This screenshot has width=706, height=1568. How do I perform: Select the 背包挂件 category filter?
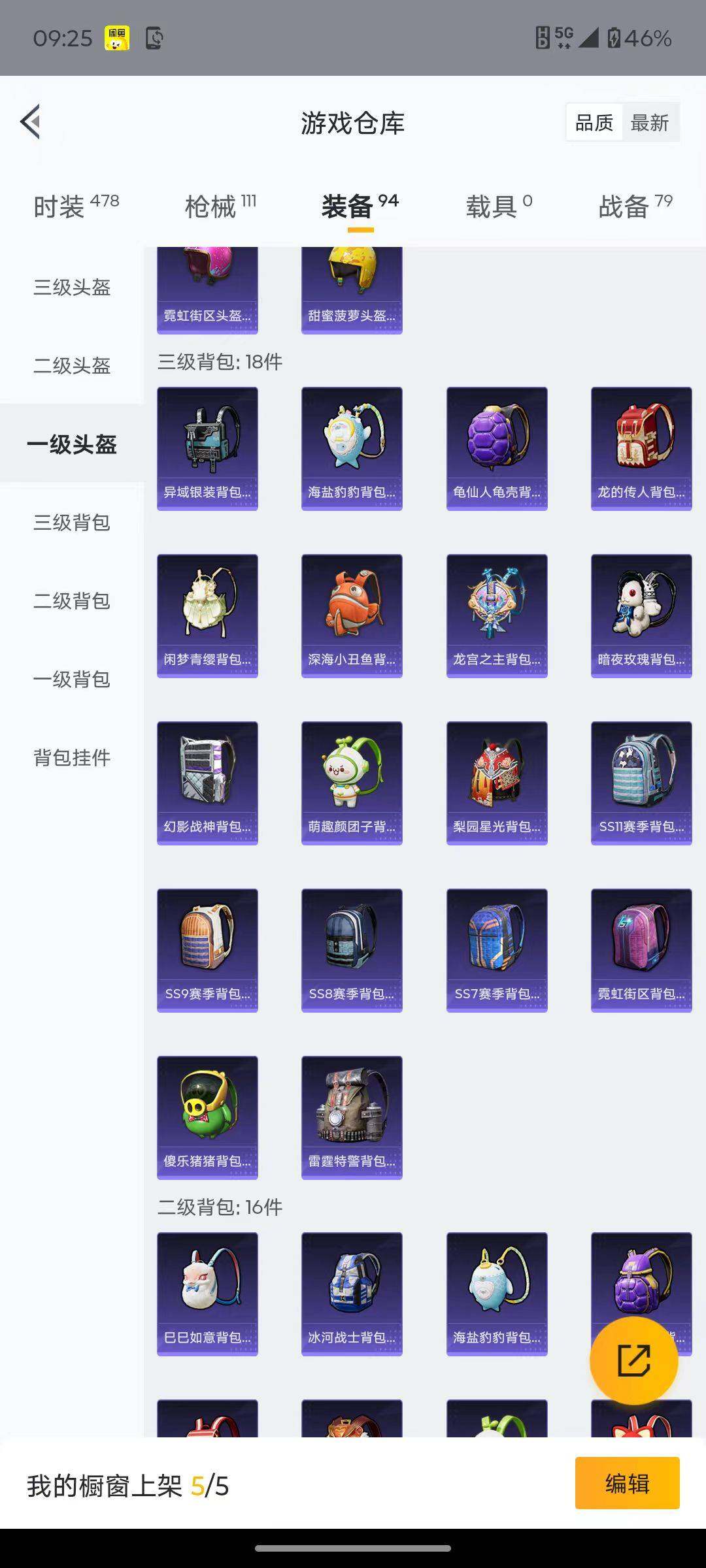pos(73,758)
